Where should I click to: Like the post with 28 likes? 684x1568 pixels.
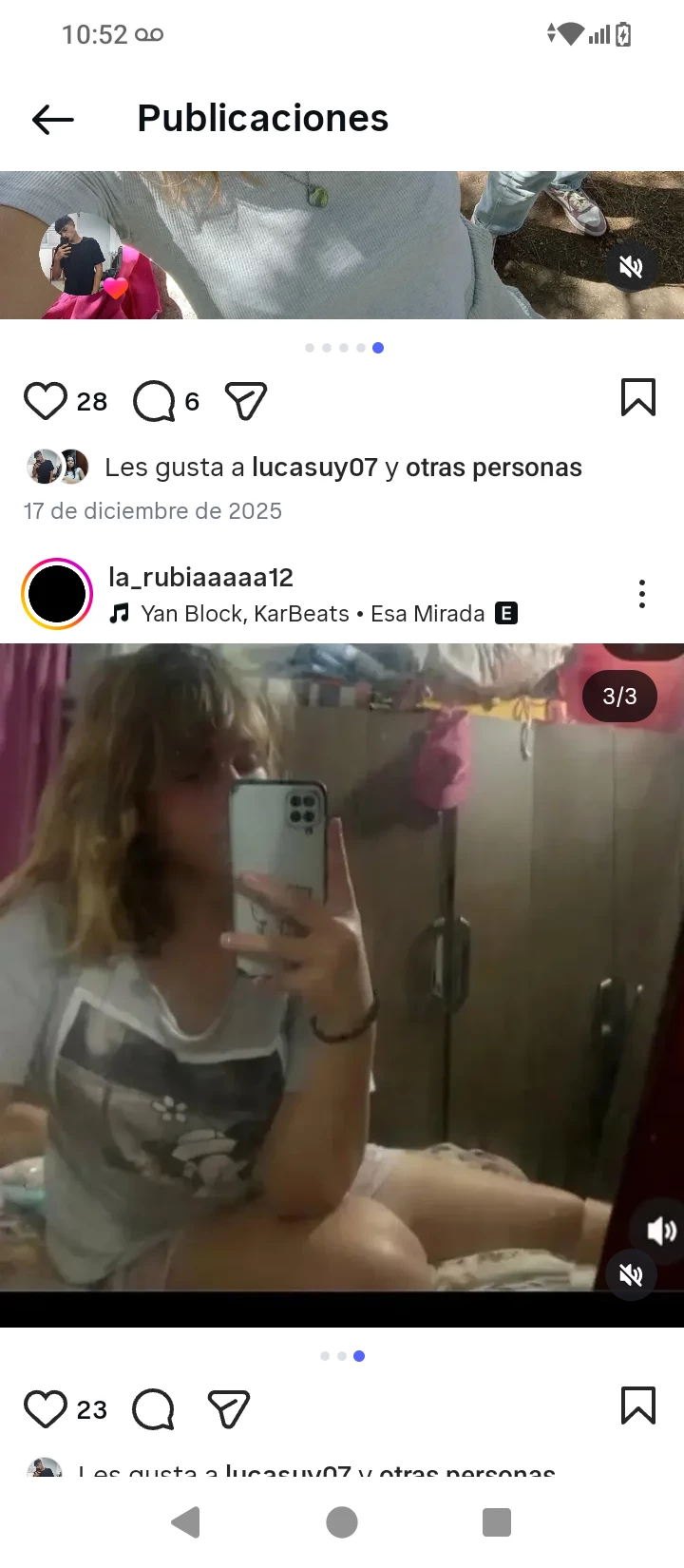45,401
